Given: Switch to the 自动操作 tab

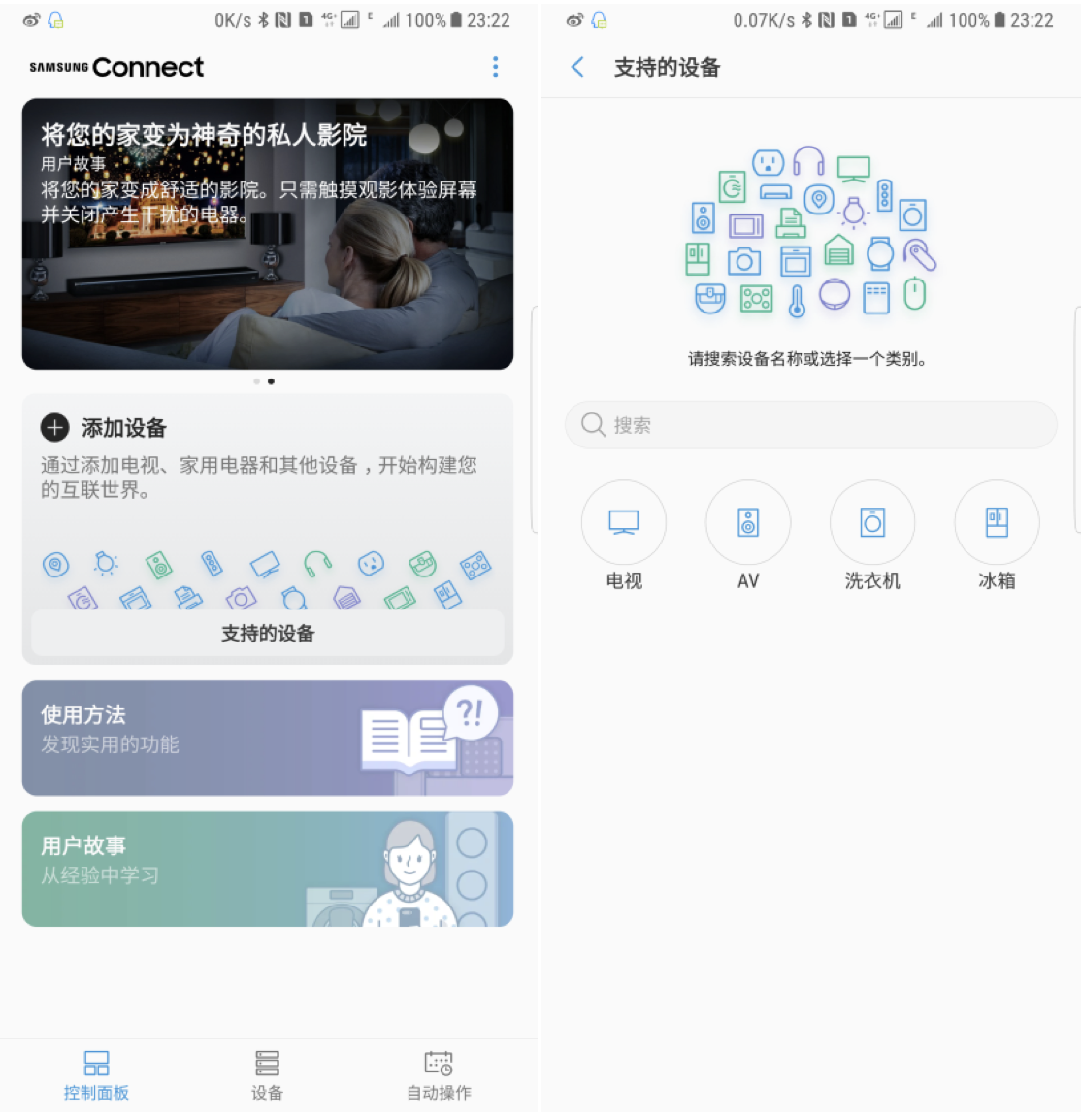Looking at the screenshot, I should pyautogui.click(x=439, y=1074).
